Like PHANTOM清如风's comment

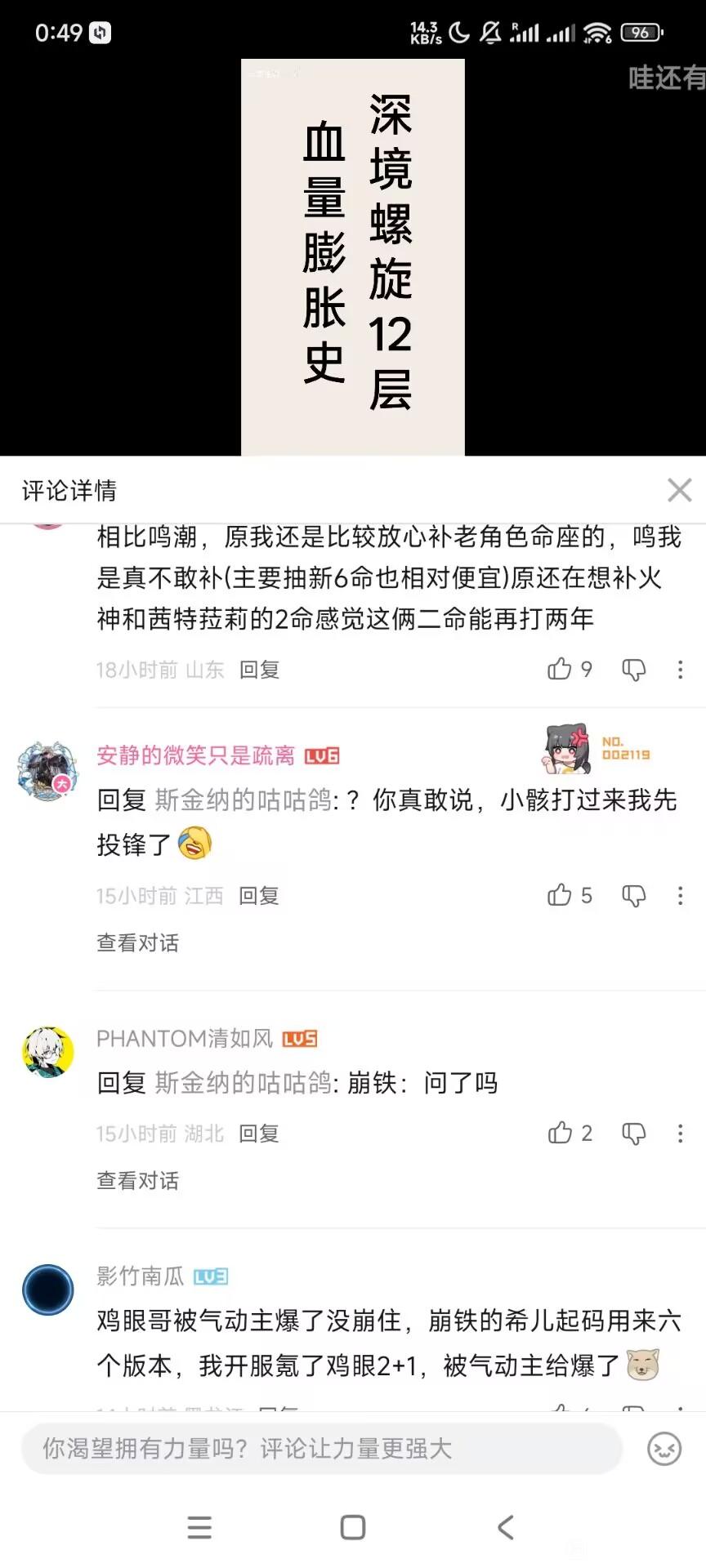coord(561,1134)
